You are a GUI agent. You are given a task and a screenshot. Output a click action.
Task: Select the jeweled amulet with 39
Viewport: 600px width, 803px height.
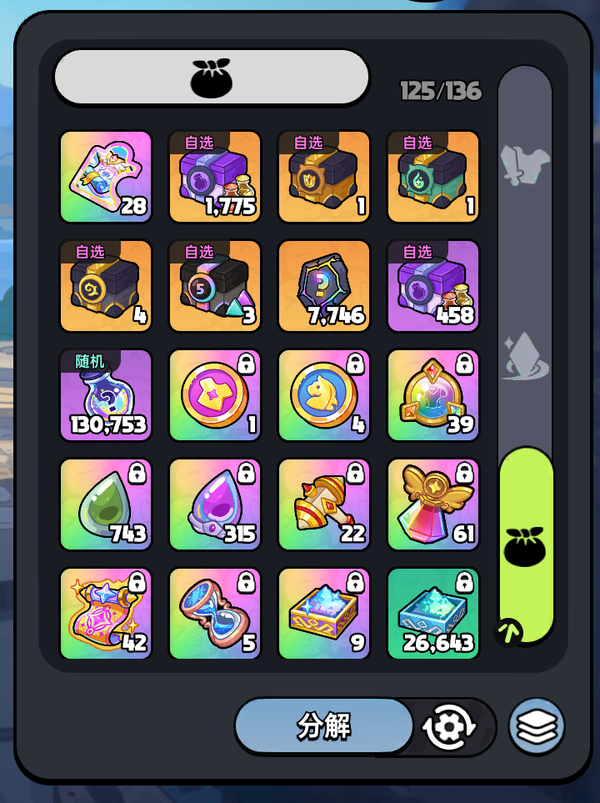pos(433,395)
